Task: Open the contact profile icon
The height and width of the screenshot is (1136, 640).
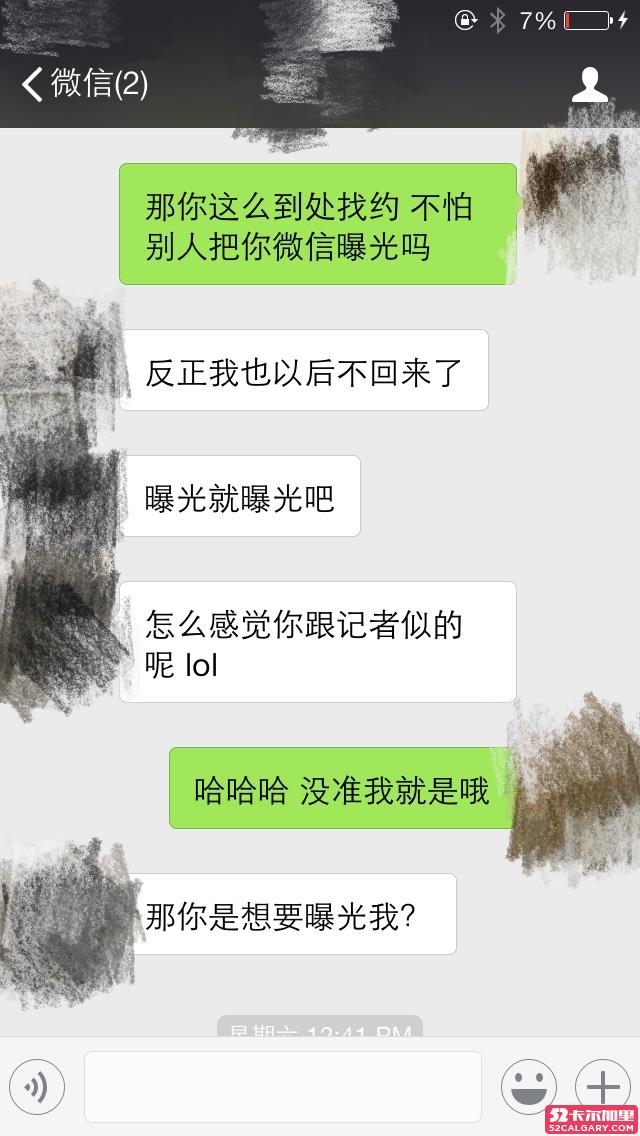Action: pos(589,85)
